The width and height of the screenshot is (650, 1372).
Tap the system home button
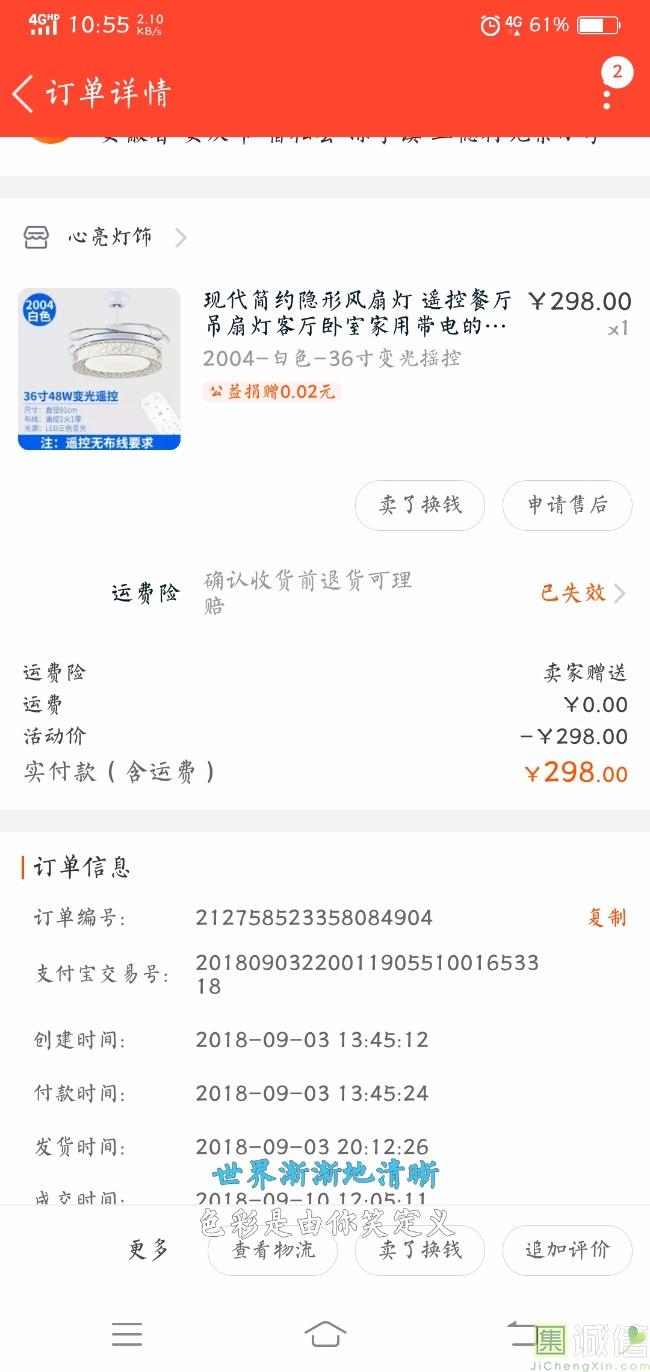[325, 1333]
